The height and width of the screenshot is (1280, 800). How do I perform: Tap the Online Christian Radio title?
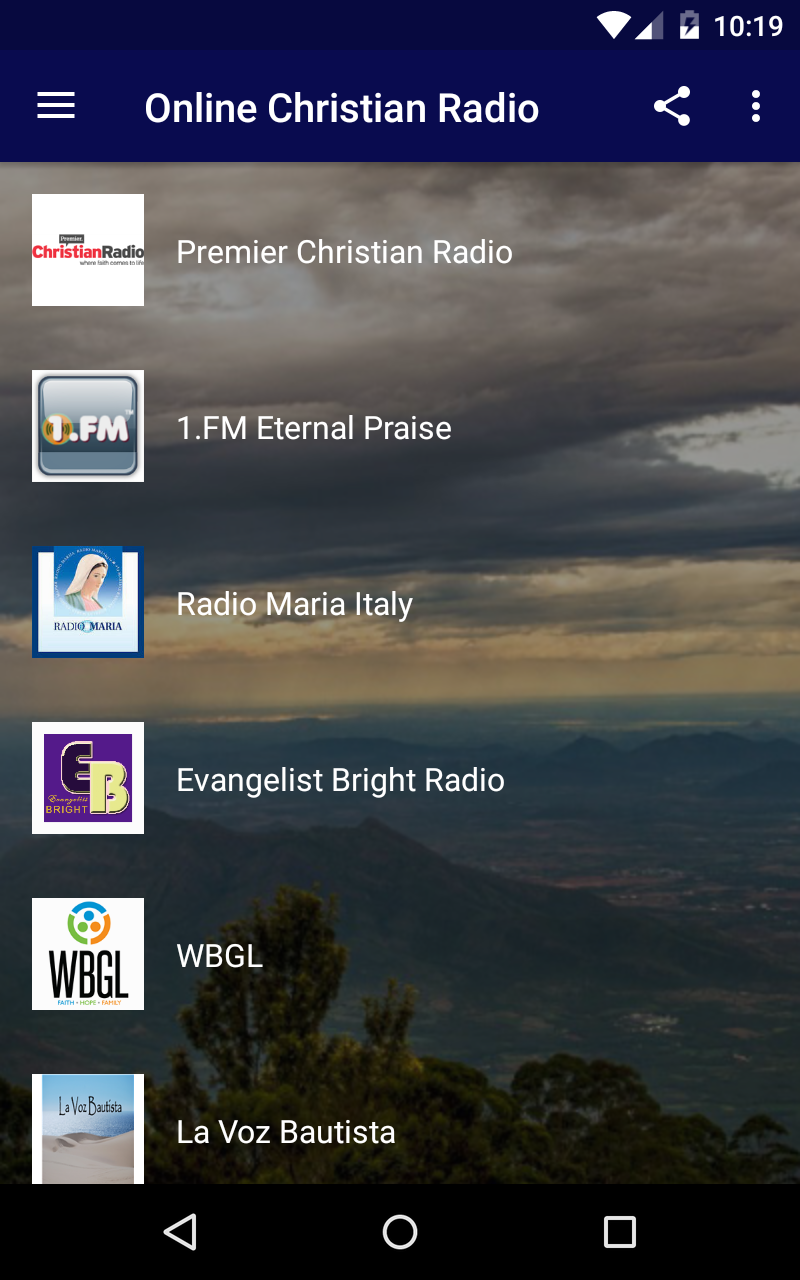pyautogui.click(x=341, y=106)
